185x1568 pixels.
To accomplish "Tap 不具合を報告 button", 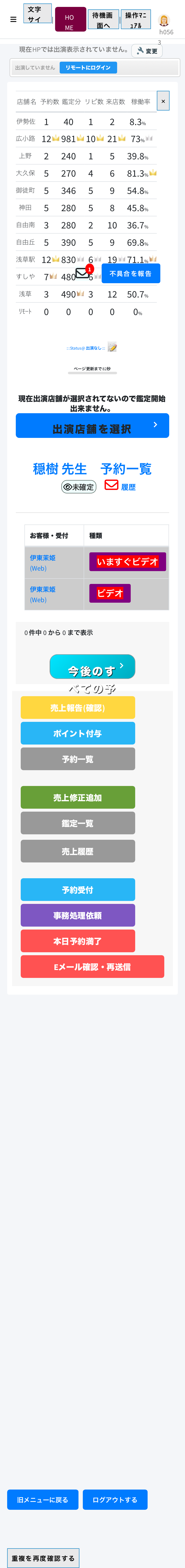I will [x=131, y=274].
